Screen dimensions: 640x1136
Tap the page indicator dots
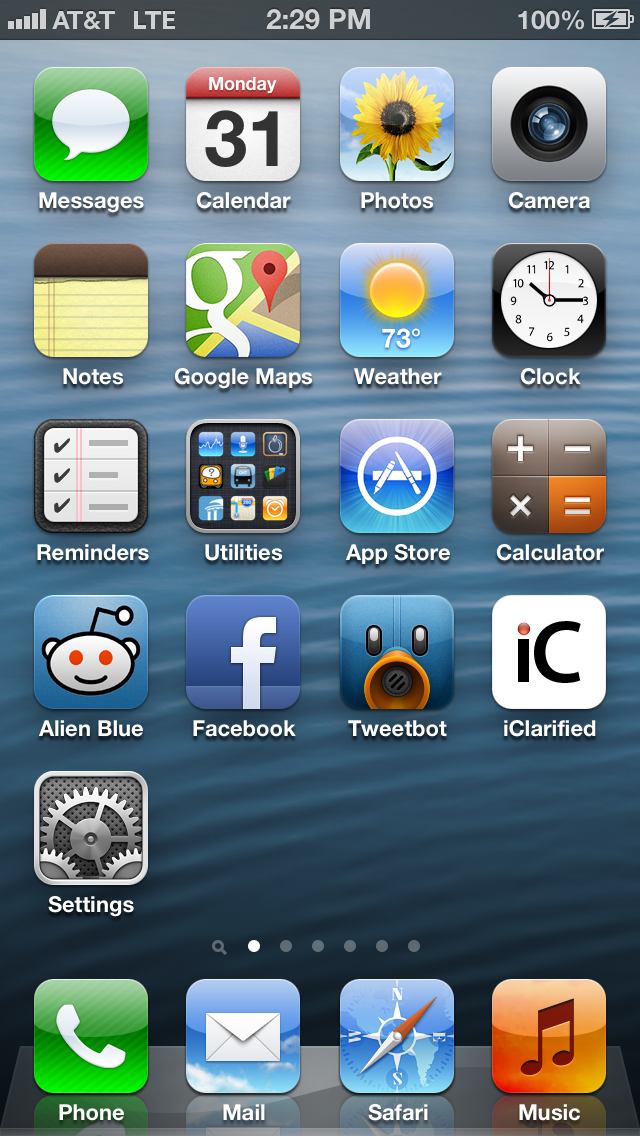click(317, 946)
